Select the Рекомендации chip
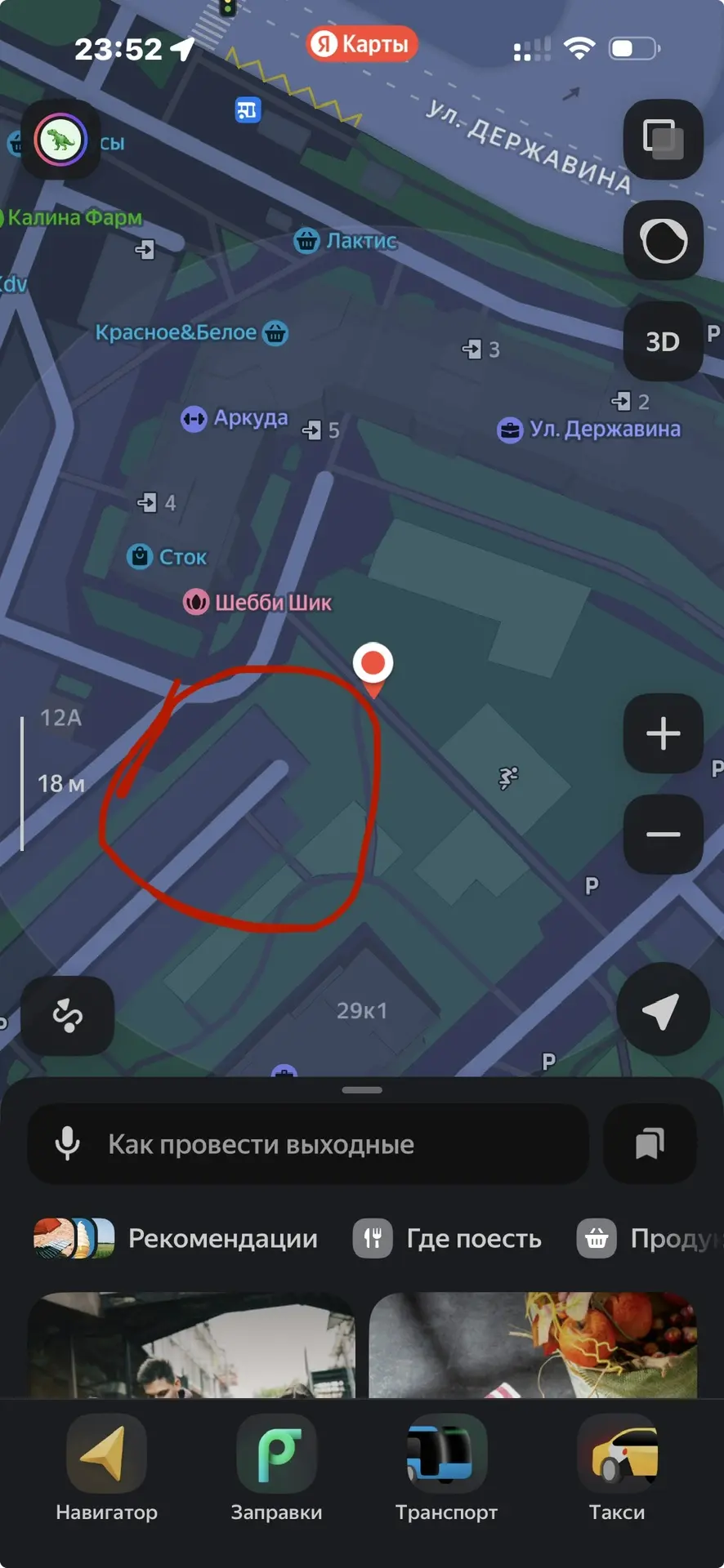This screenshot has height=1568, width=724. tap(176, 1238)
